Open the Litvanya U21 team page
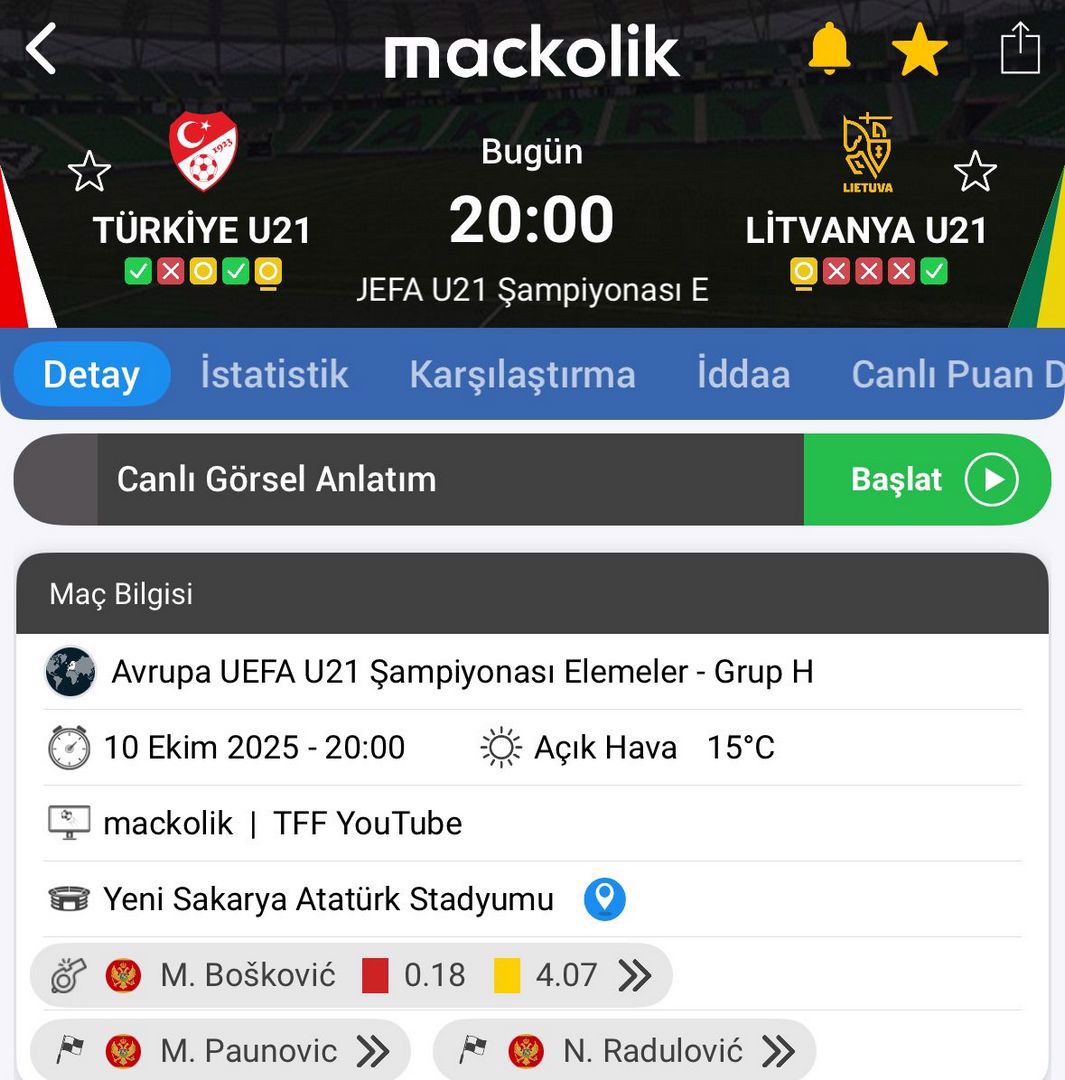 coord(866,152)
